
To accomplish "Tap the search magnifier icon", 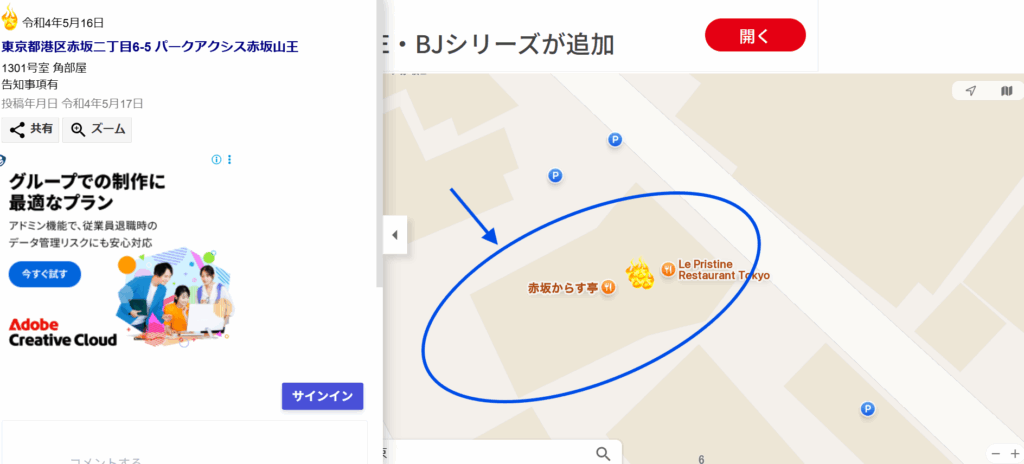I will pos(603,453).
